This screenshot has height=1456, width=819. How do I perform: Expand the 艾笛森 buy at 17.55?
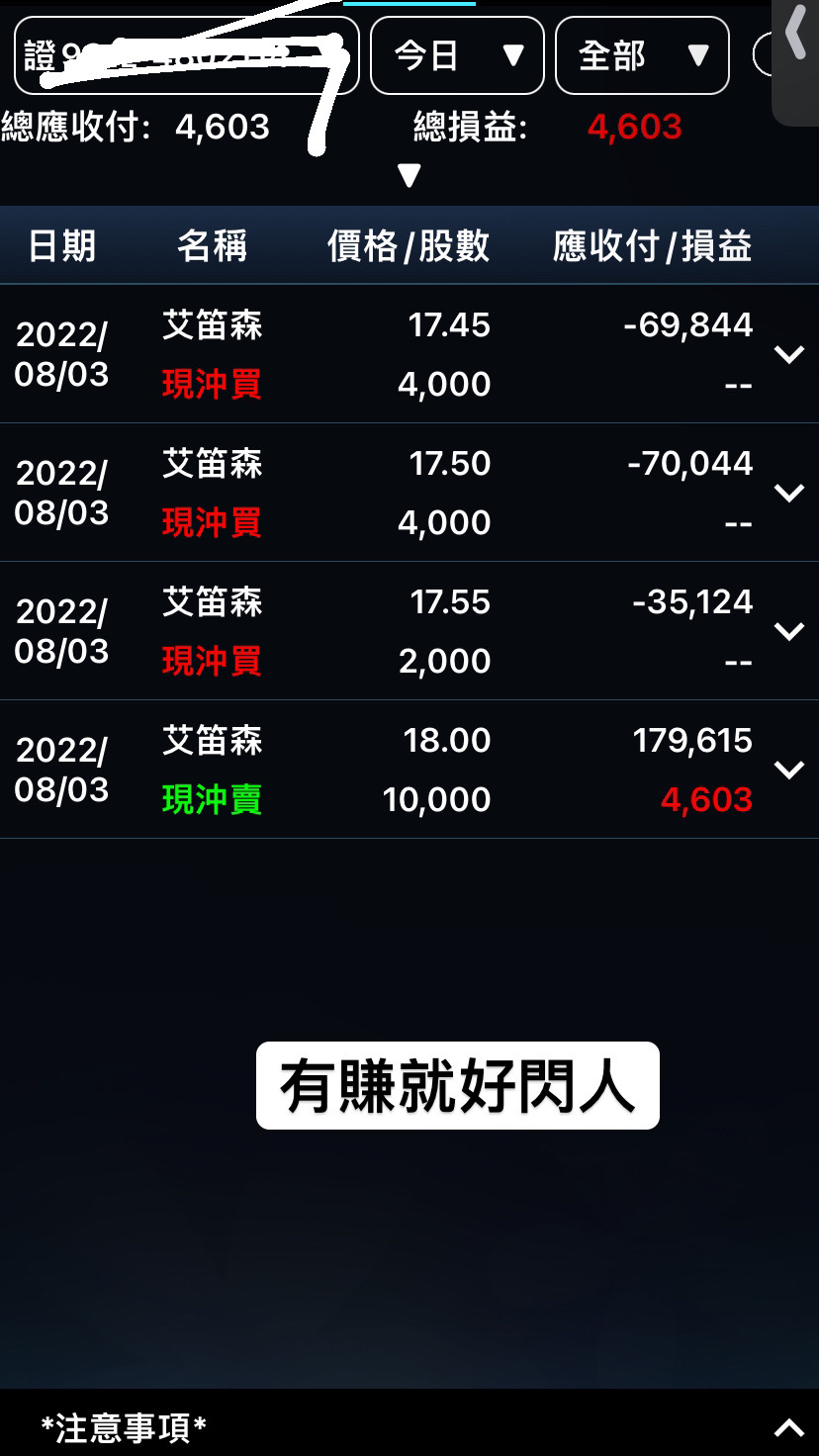point(788,631)
